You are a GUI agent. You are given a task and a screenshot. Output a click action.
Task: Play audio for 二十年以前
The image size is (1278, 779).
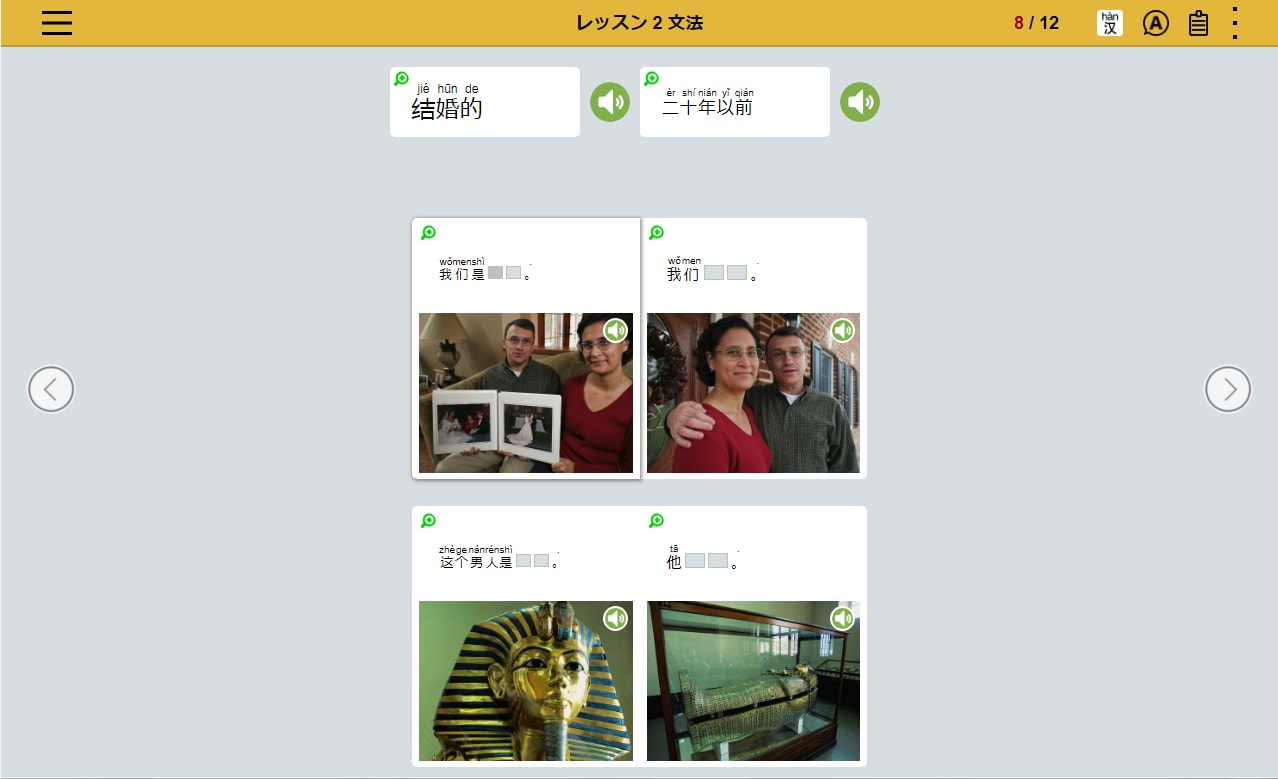860,102
